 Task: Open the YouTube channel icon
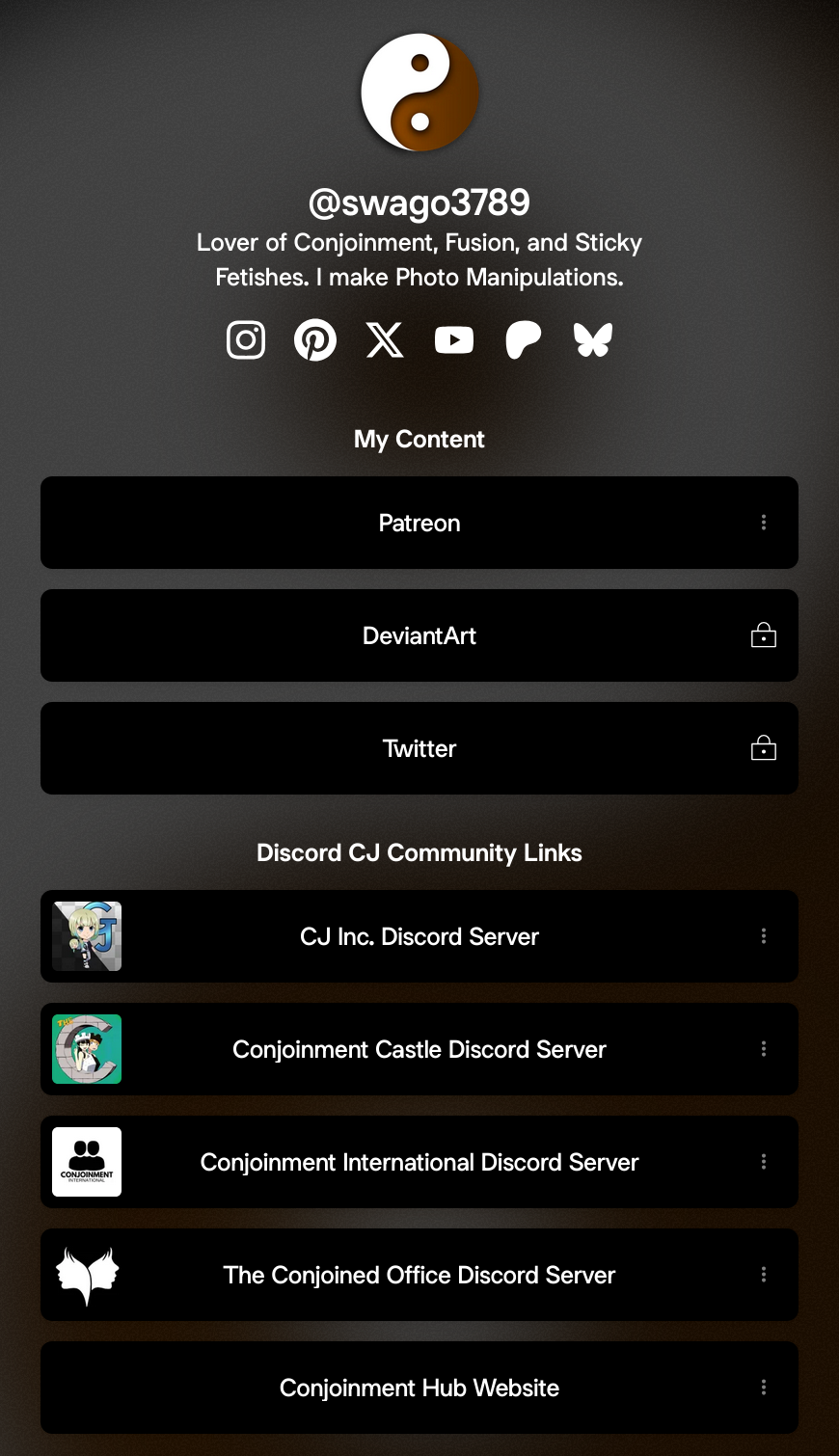[x=454, y=339]
